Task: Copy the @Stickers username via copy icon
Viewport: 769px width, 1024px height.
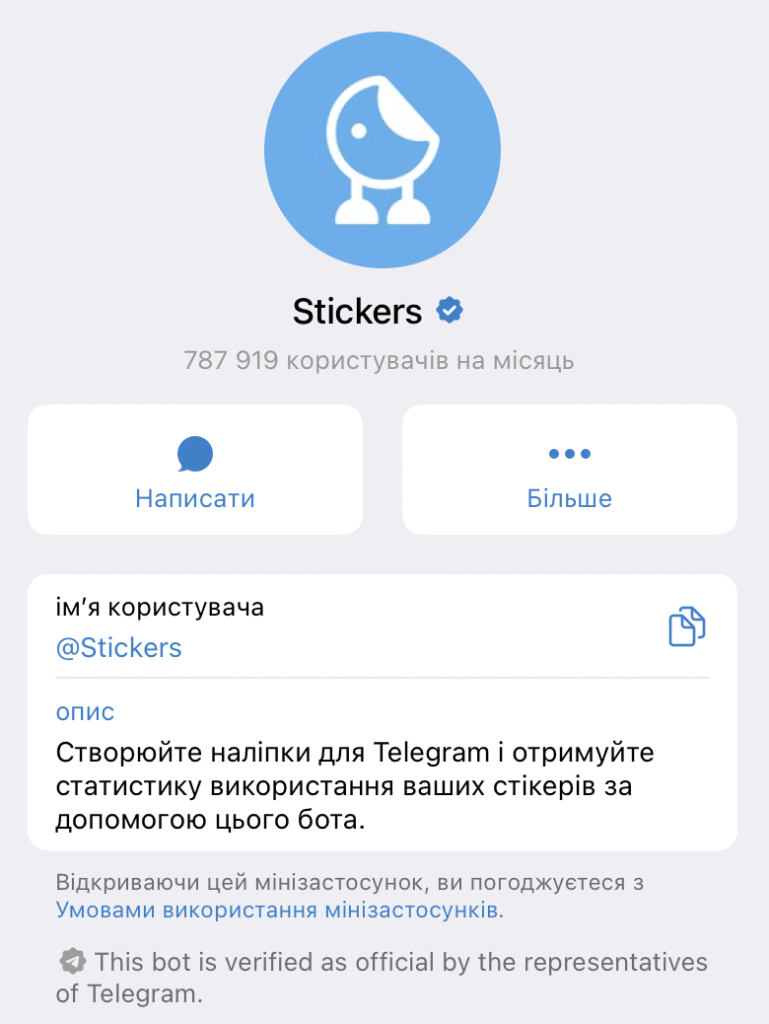Action: pyautogui.click(x=686, y=627)
